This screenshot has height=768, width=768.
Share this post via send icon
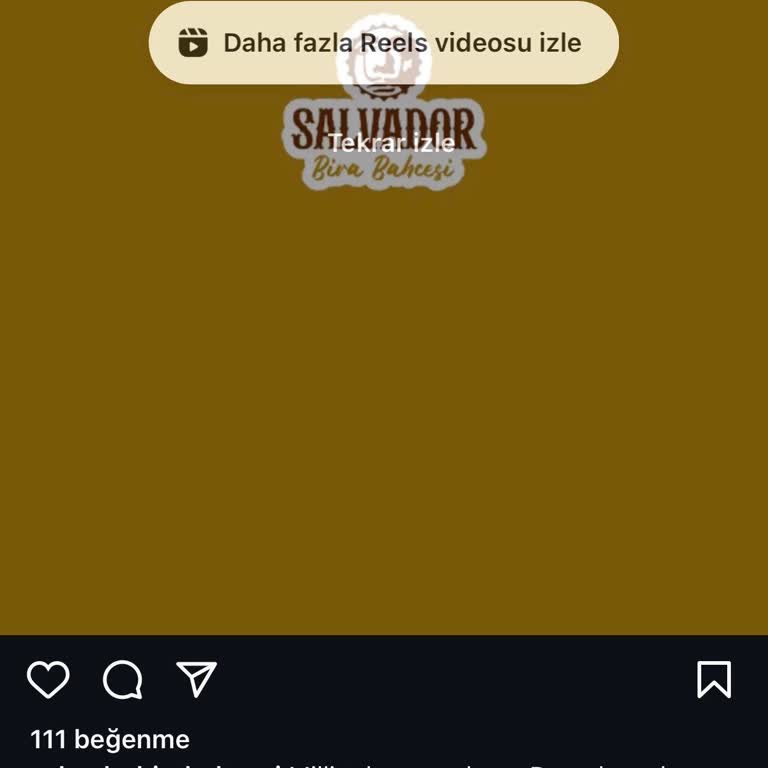point(197,679)
